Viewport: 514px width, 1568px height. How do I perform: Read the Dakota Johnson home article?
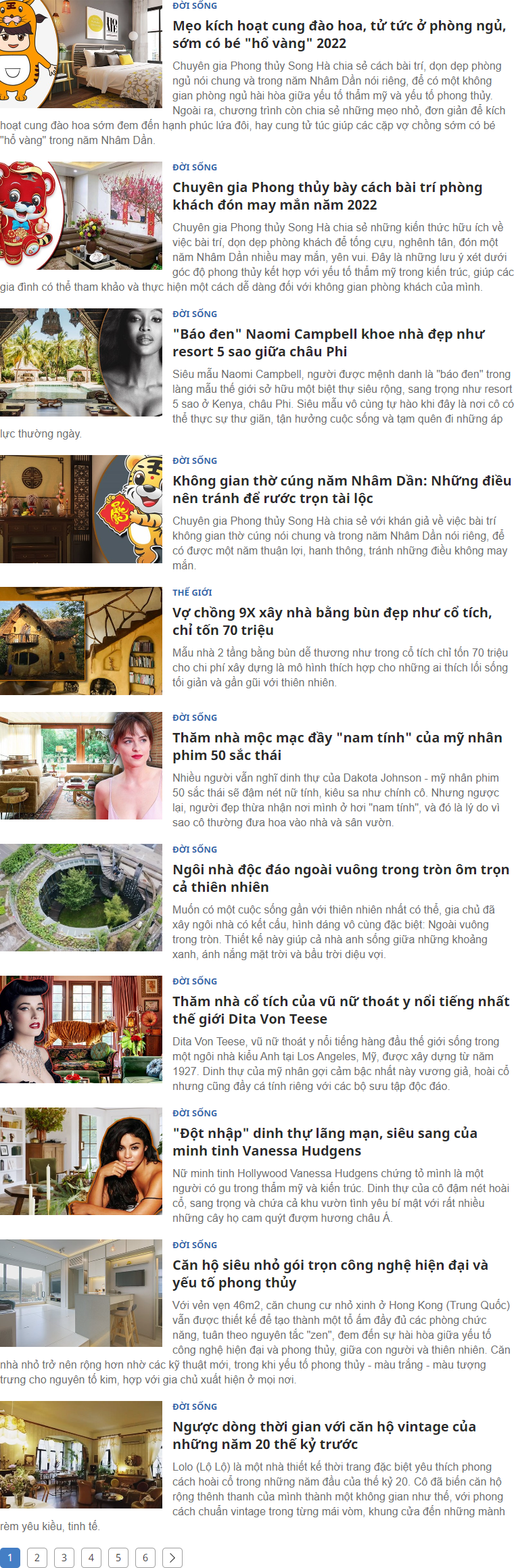pos(337,746)
